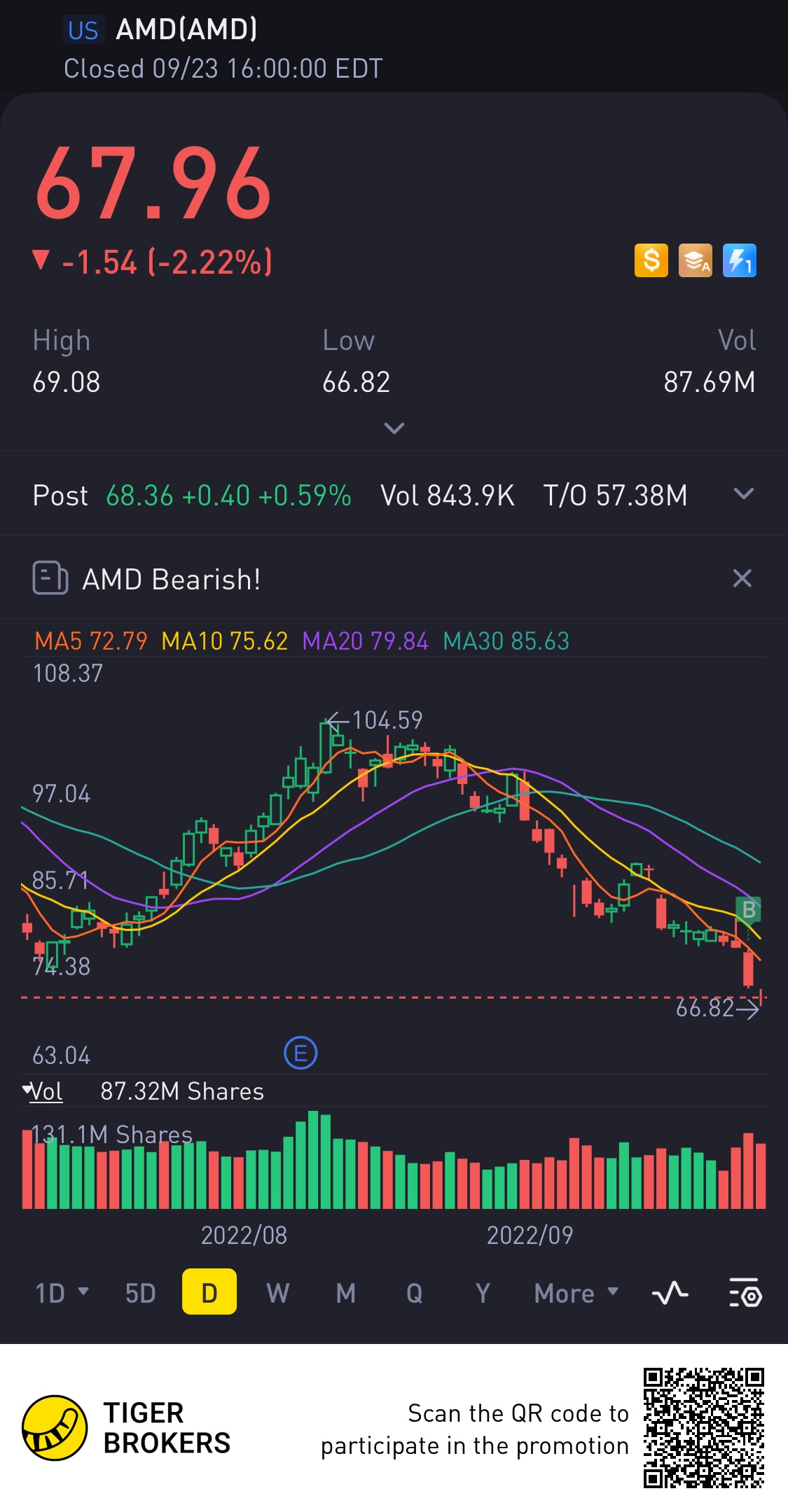Open chart settings icon

pyautogui.click(x=745, y=1293)
